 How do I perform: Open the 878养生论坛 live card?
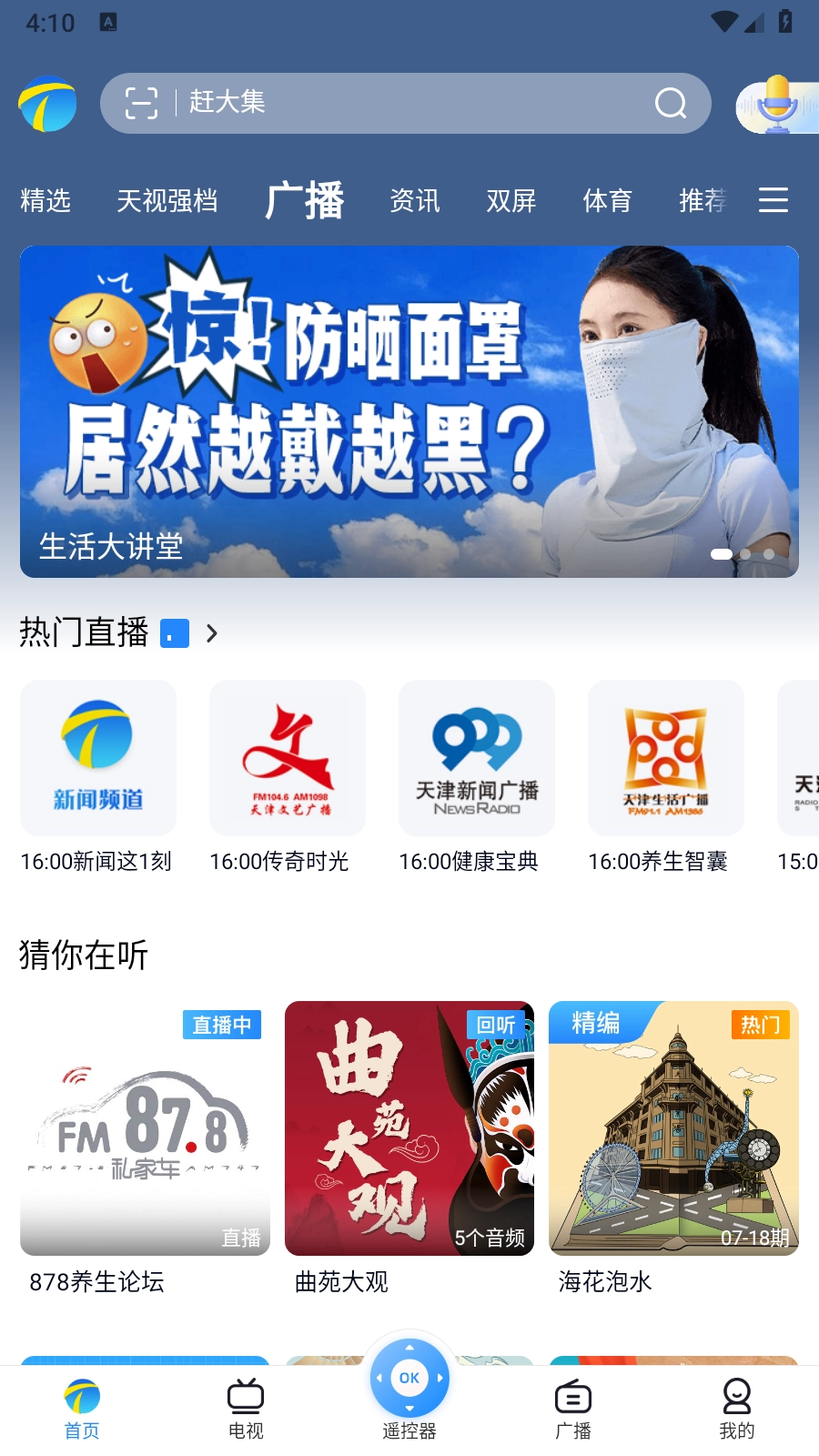click(x=145, y=1128)
